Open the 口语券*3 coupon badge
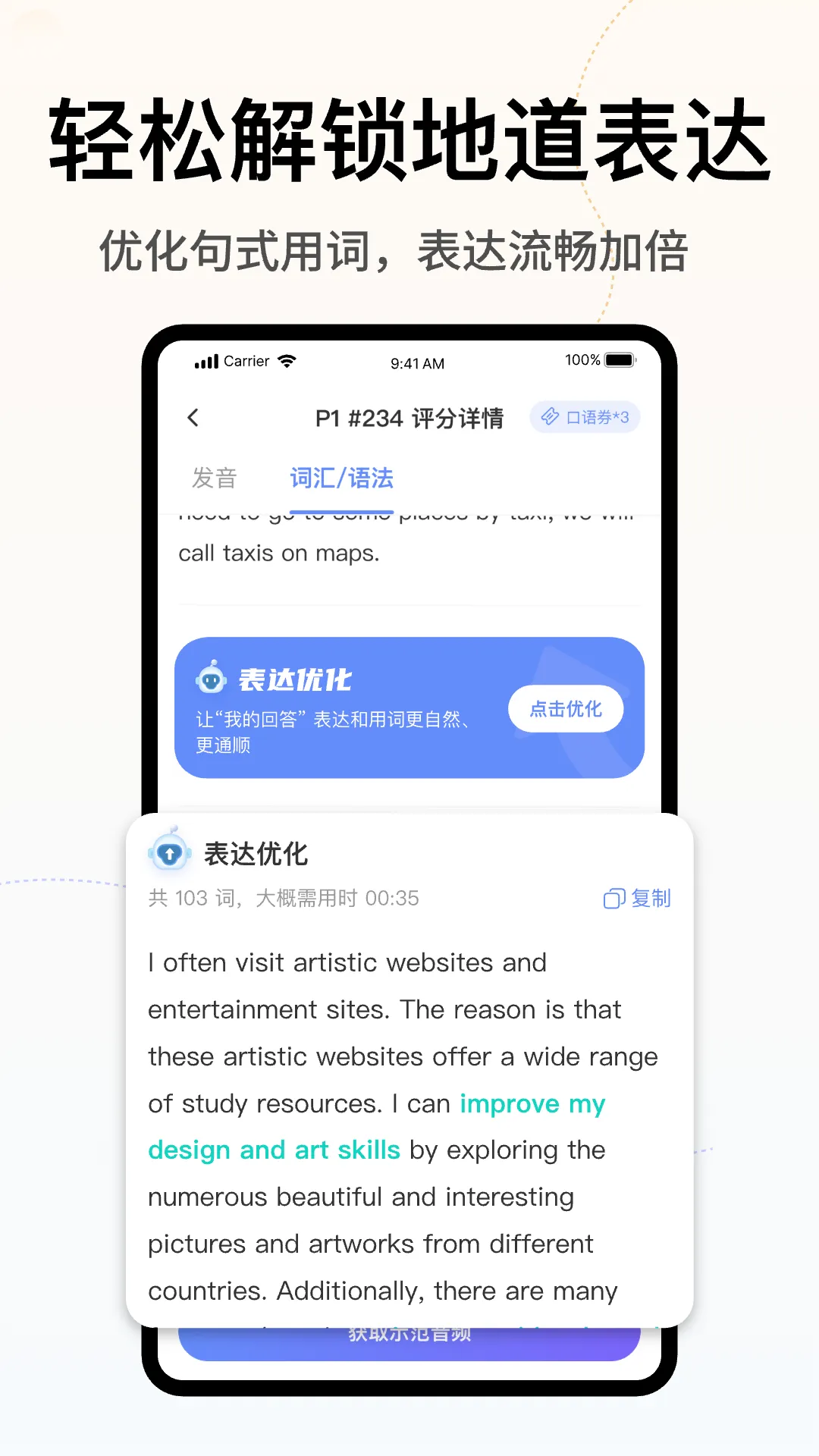The height and width of the screenshot is (1456, 819). coord(585,416)
